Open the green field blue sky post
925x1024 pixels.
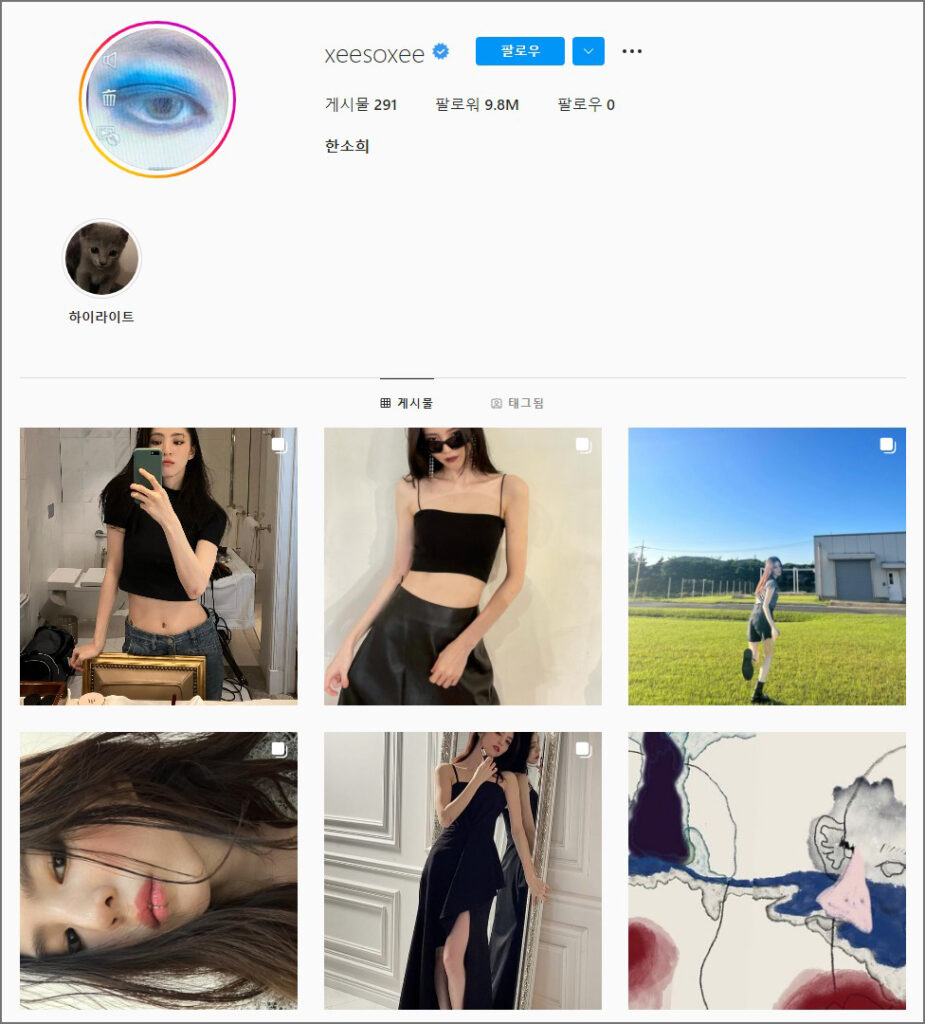point(766,566)
